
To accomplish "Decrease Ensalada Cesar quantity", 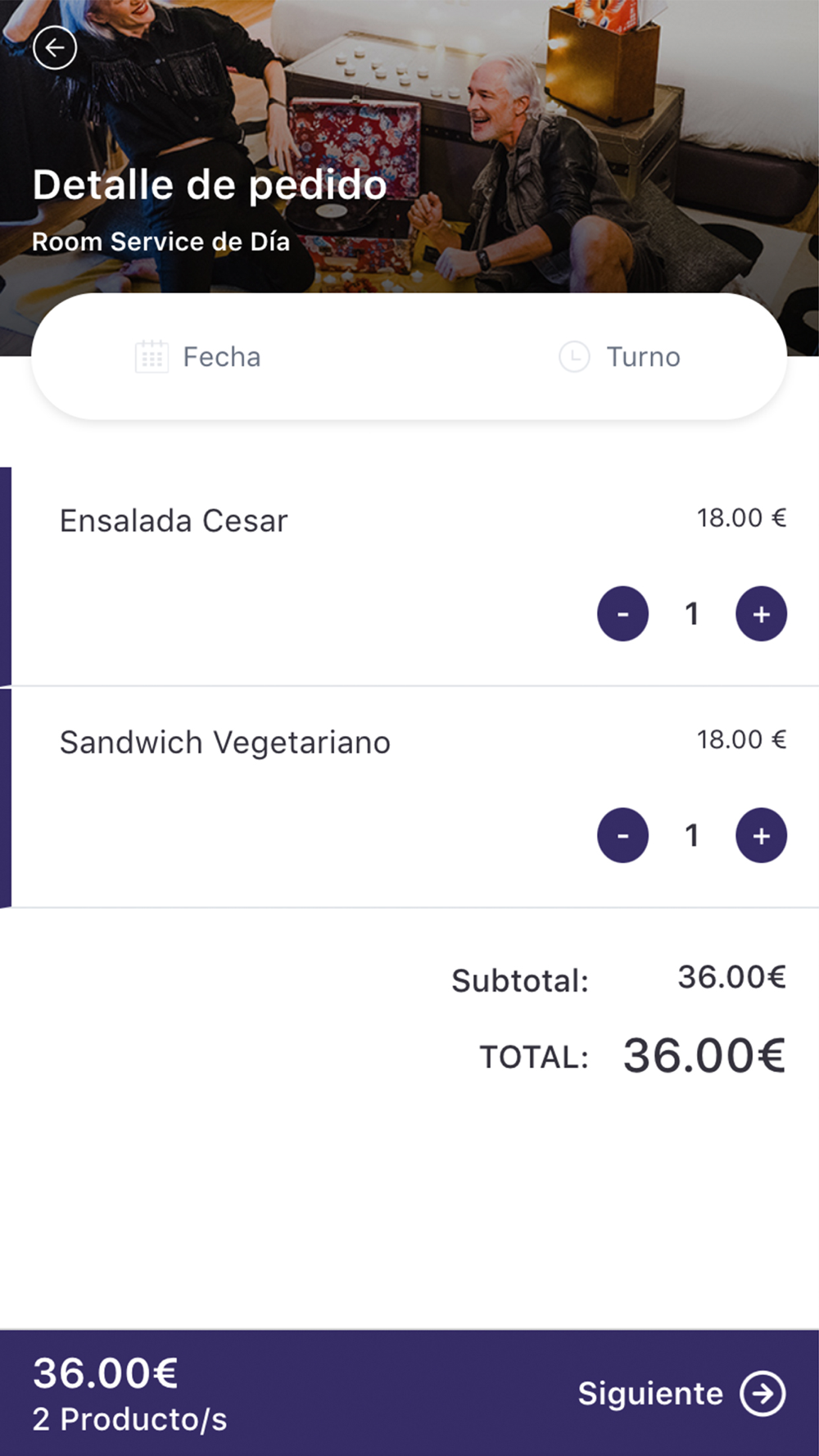I will point(622,614).
